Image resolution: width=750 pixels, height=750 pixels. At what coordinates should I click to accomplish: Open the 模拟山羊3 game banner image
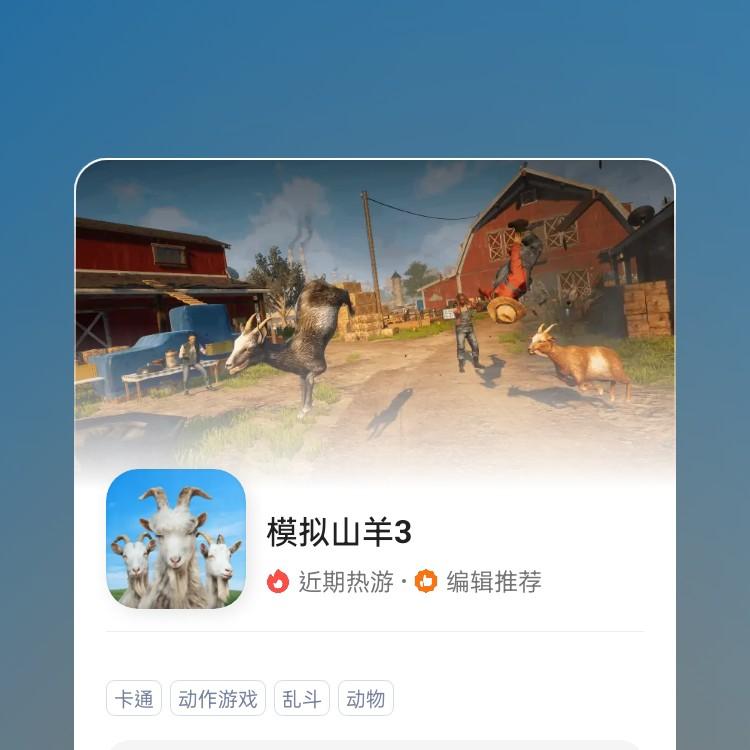pos(375,310)
